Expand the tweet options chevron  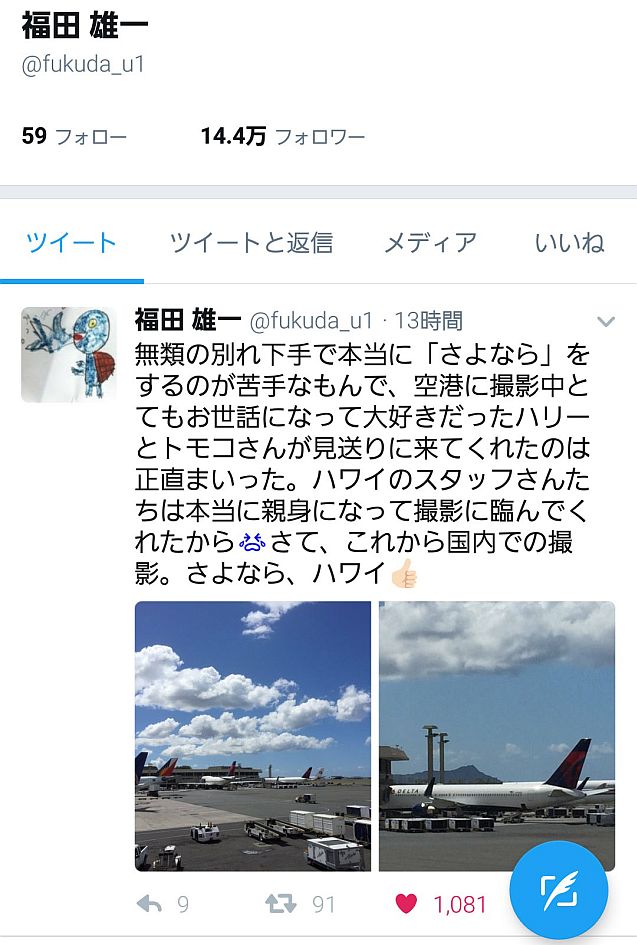(x=605, y=321)
